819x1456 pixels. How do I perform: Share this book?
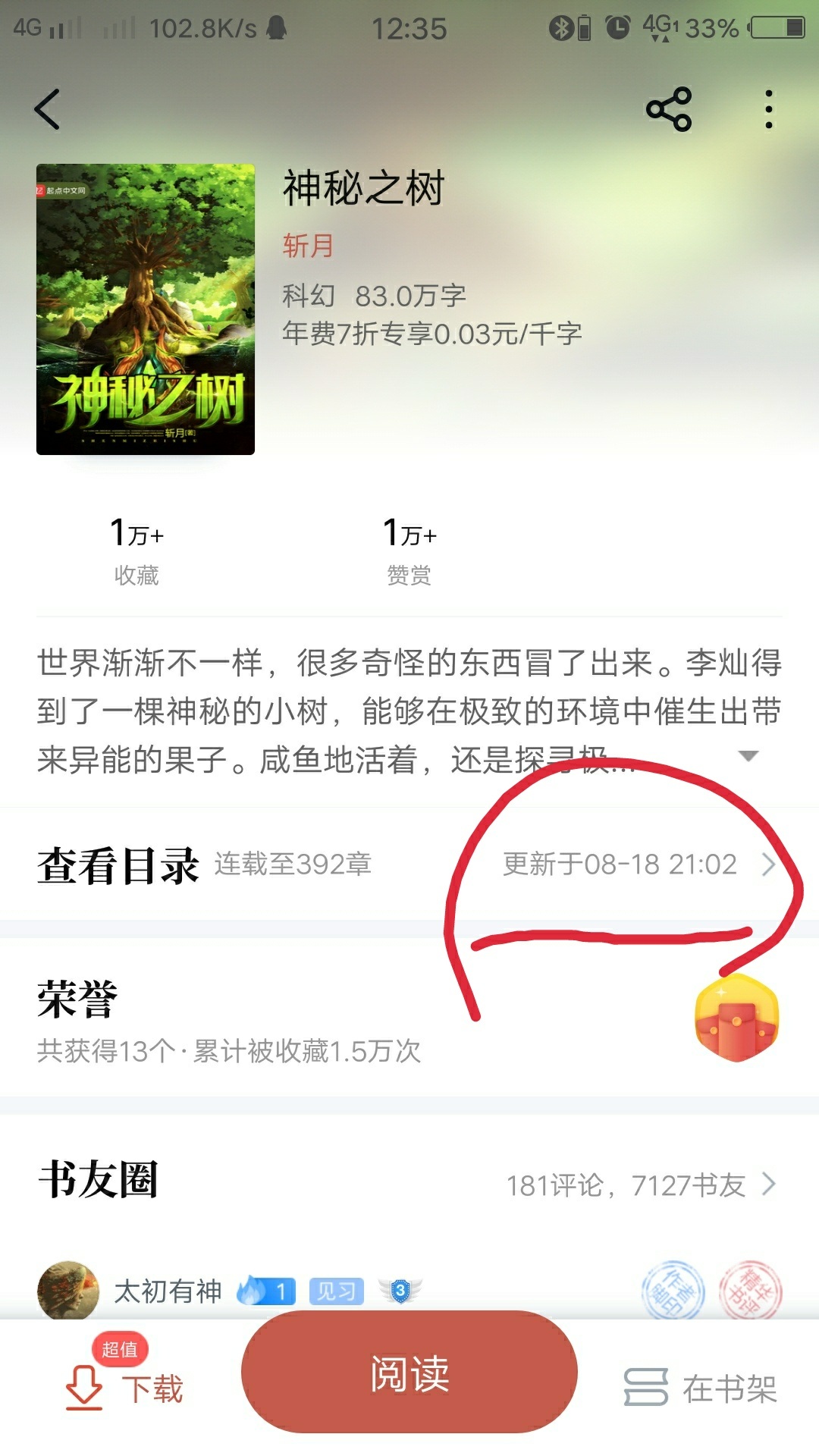(669, 109)
